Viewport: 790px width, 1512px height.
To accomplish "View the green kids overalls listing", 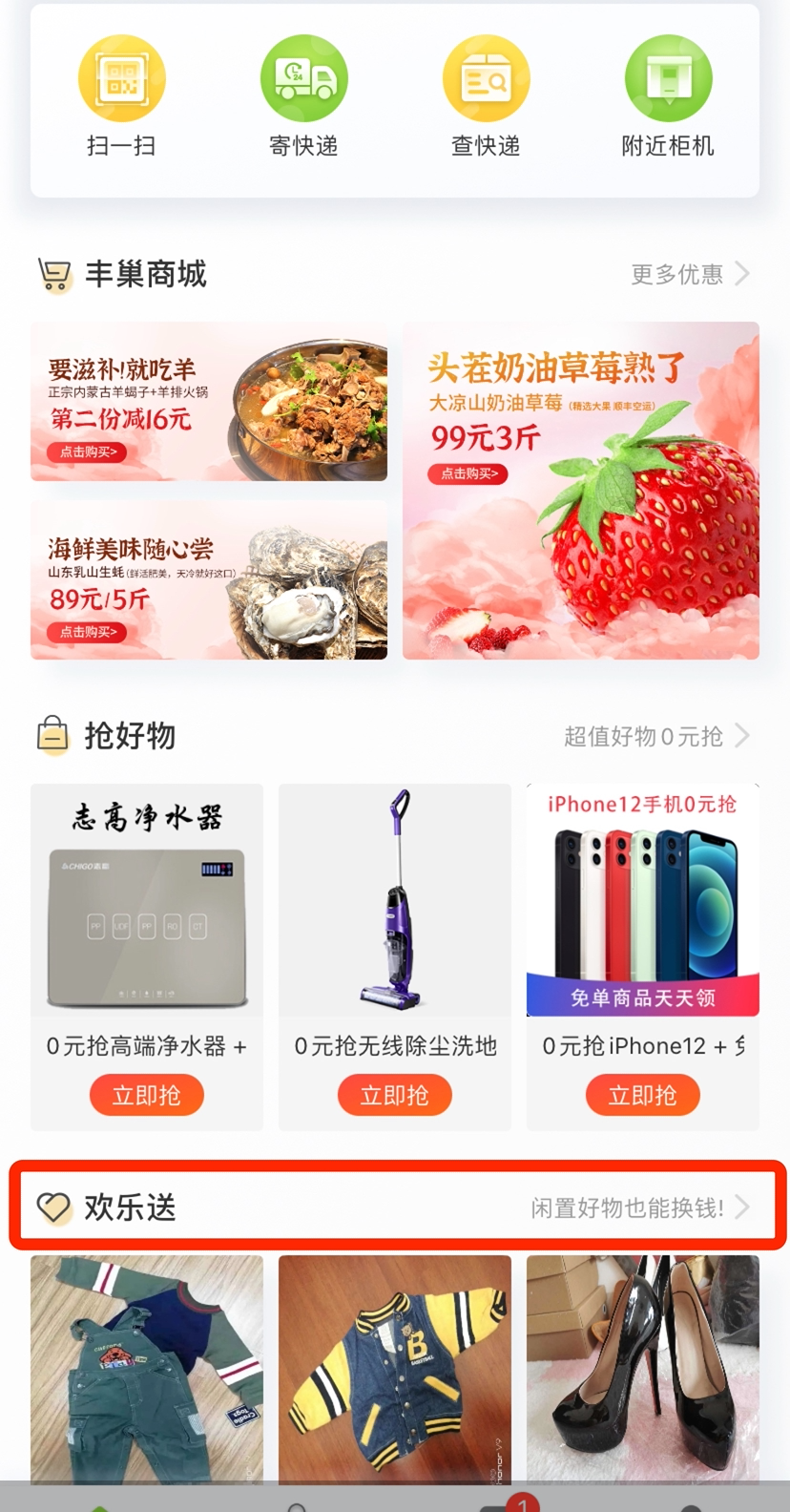I will click(x=147, y=1367).
